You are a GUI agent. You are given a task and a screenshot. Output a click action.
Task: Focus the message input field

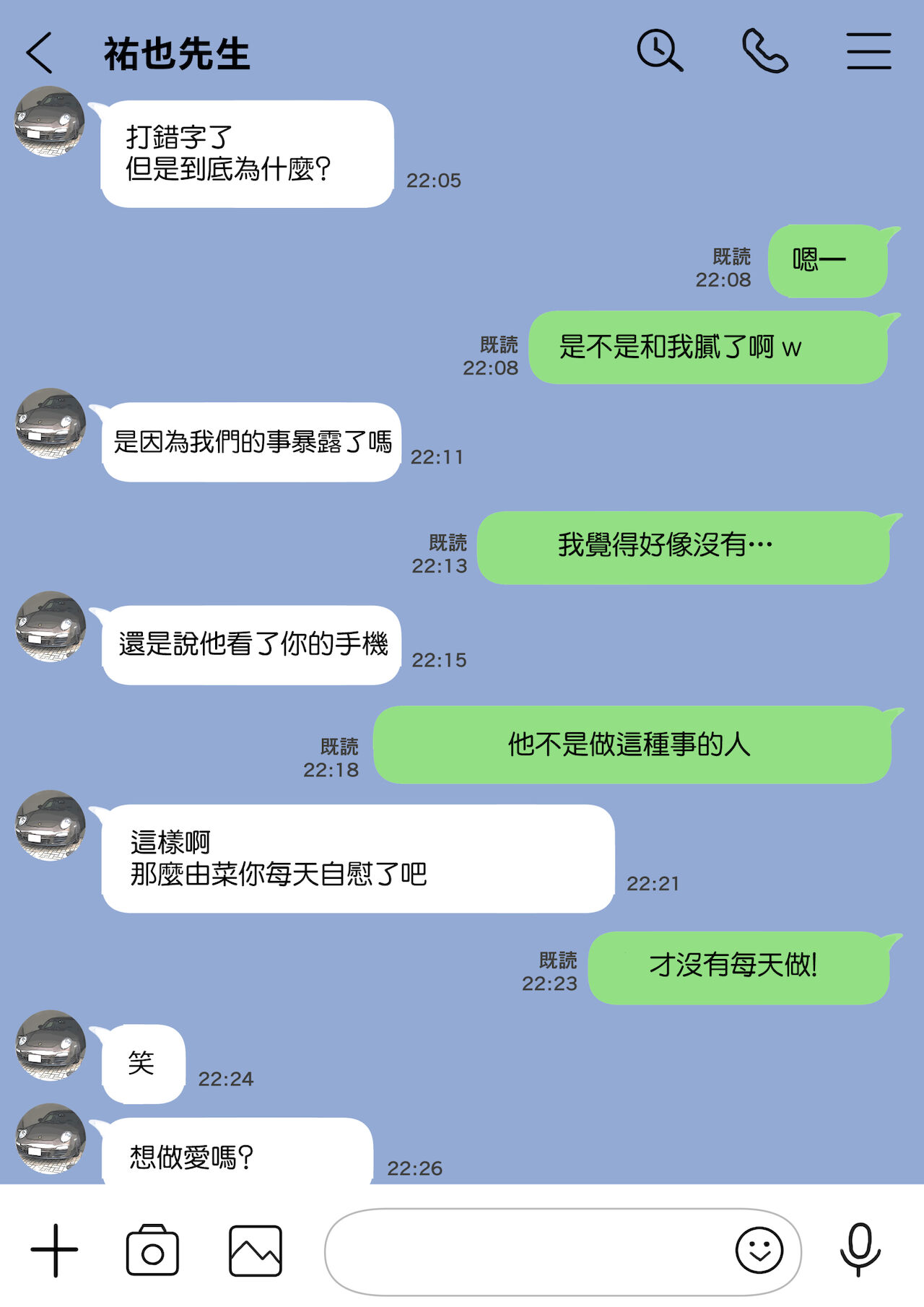click(527, 1251)
